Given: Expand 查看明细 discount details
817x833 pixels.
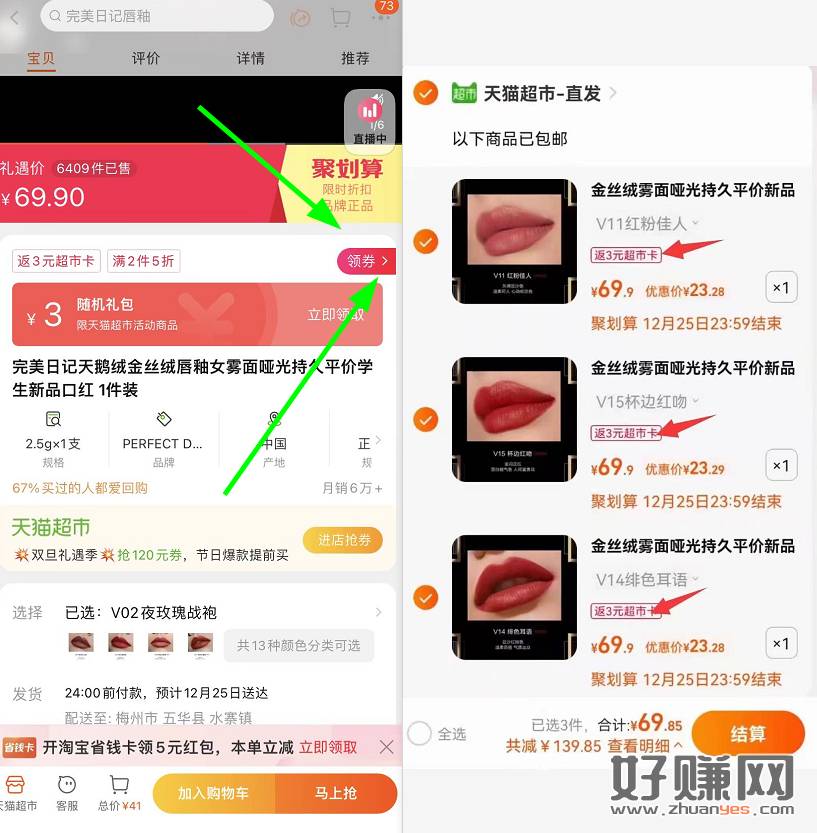Looking at the screenshot, I should (x=645, y=746).
